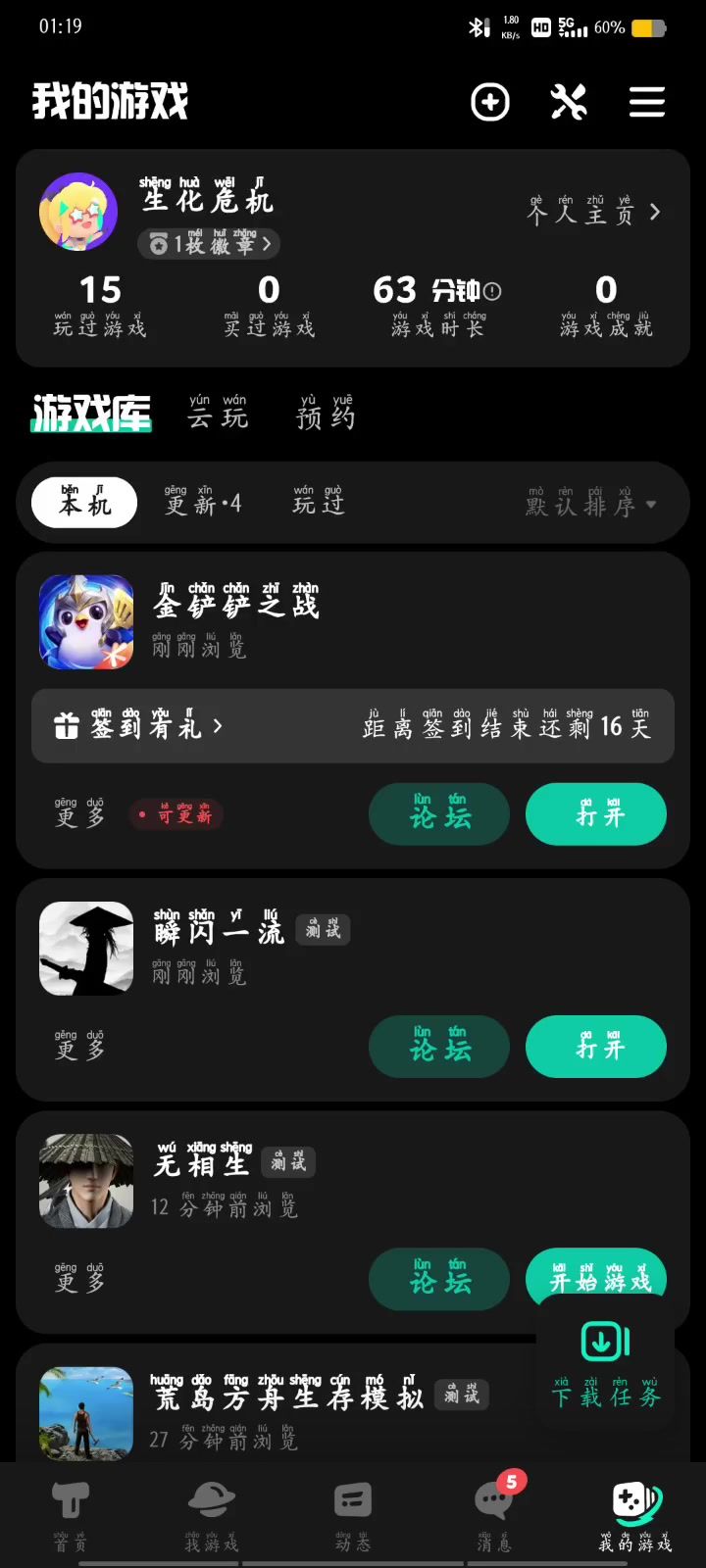Open the hamburger menu
The width and height of the screenshot is (706, 1568).
(x=647, y=102)
